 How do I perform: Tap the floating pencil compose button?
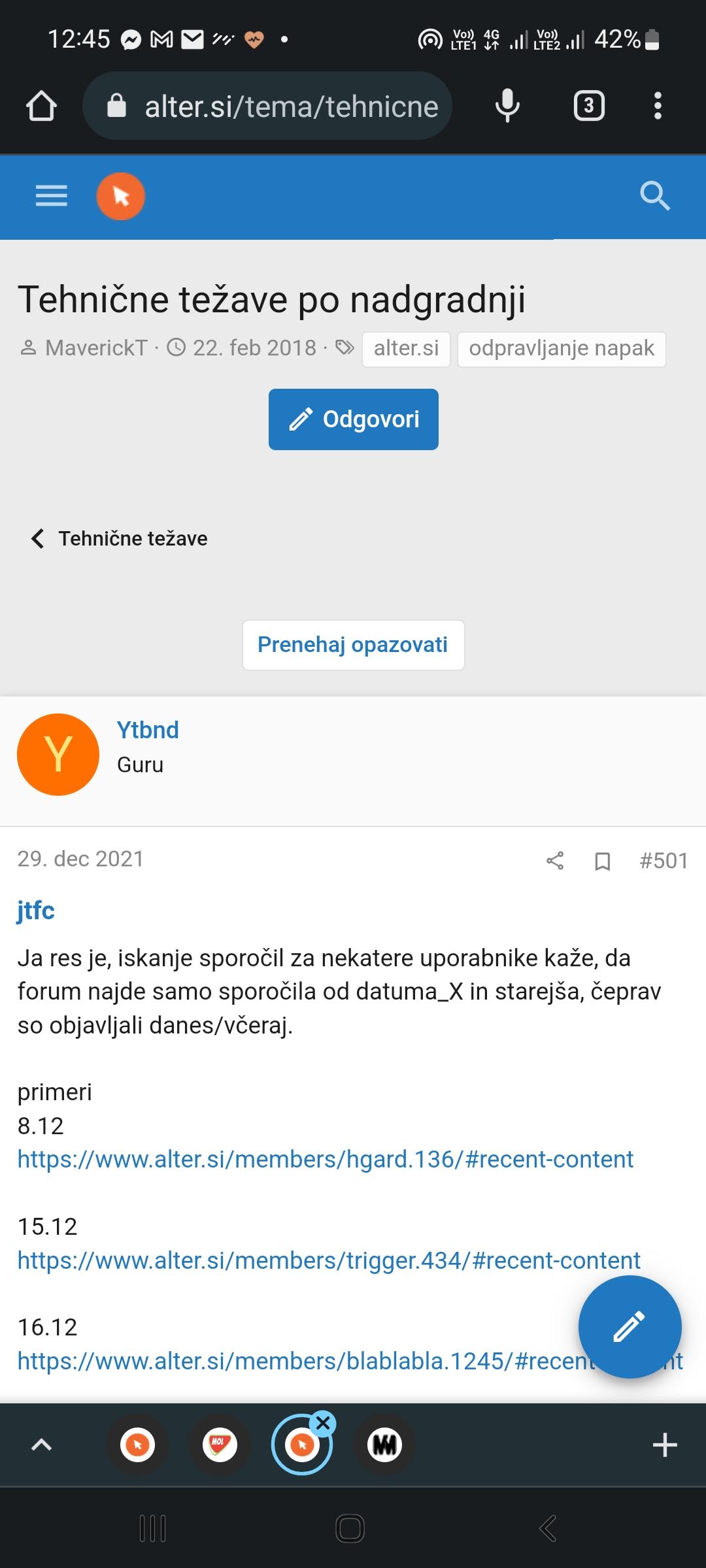click(x=630, y=1327)
